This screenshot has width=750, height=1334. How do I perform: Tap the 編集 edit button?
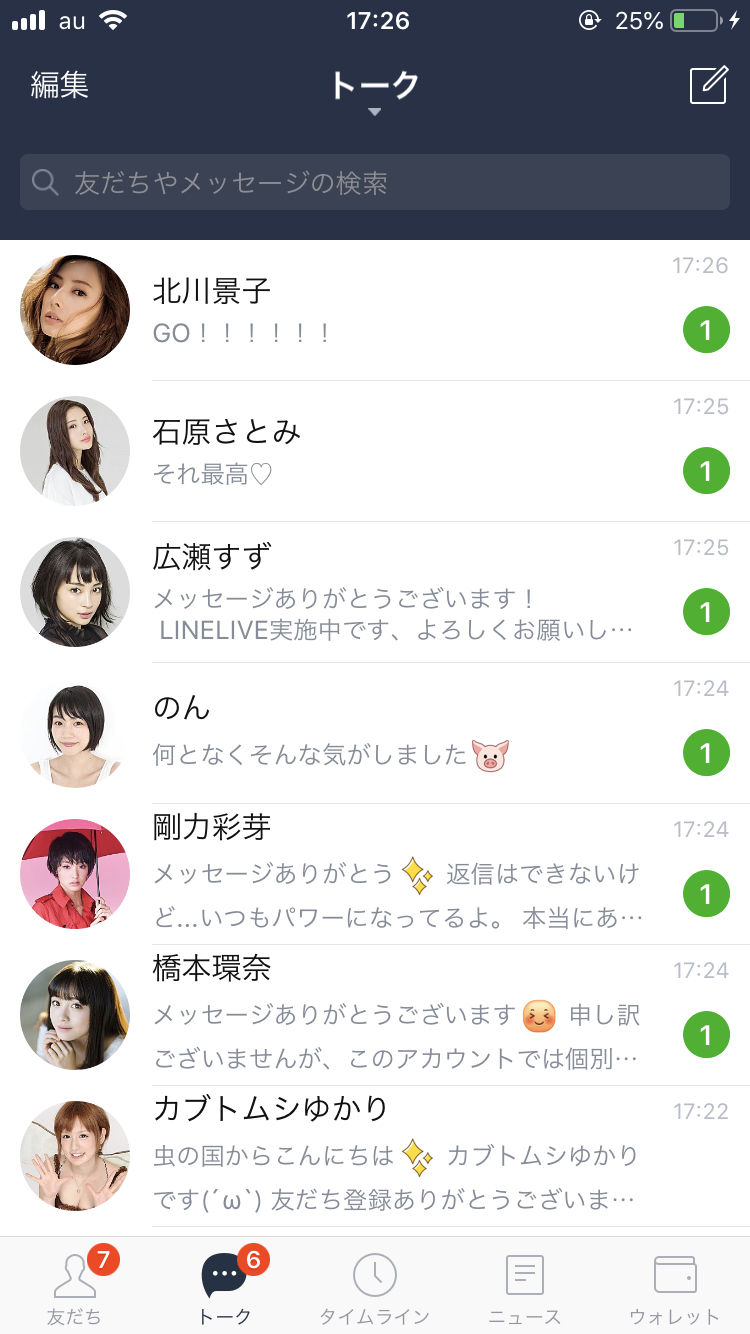coord(60,85)
